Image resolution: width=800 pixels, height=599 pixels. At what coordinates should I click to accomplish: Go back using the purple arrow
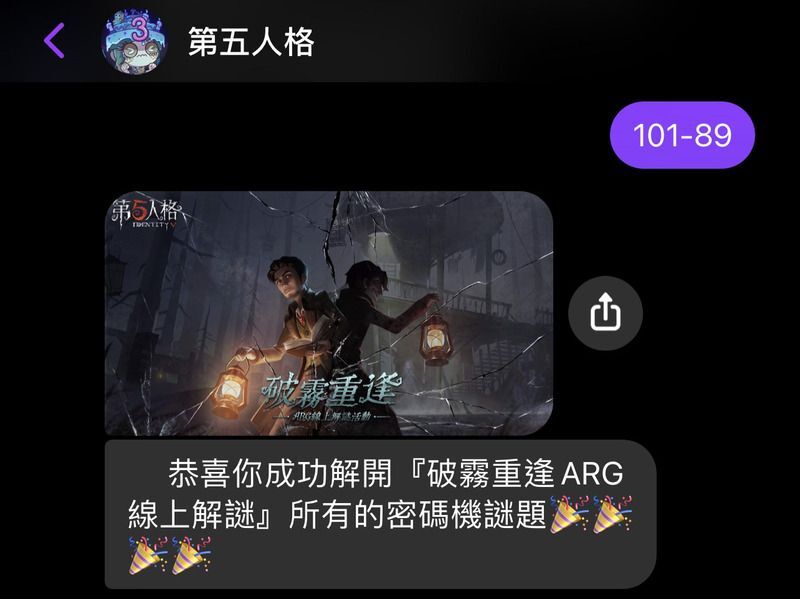pyautogui.click(x=54, y=41)
